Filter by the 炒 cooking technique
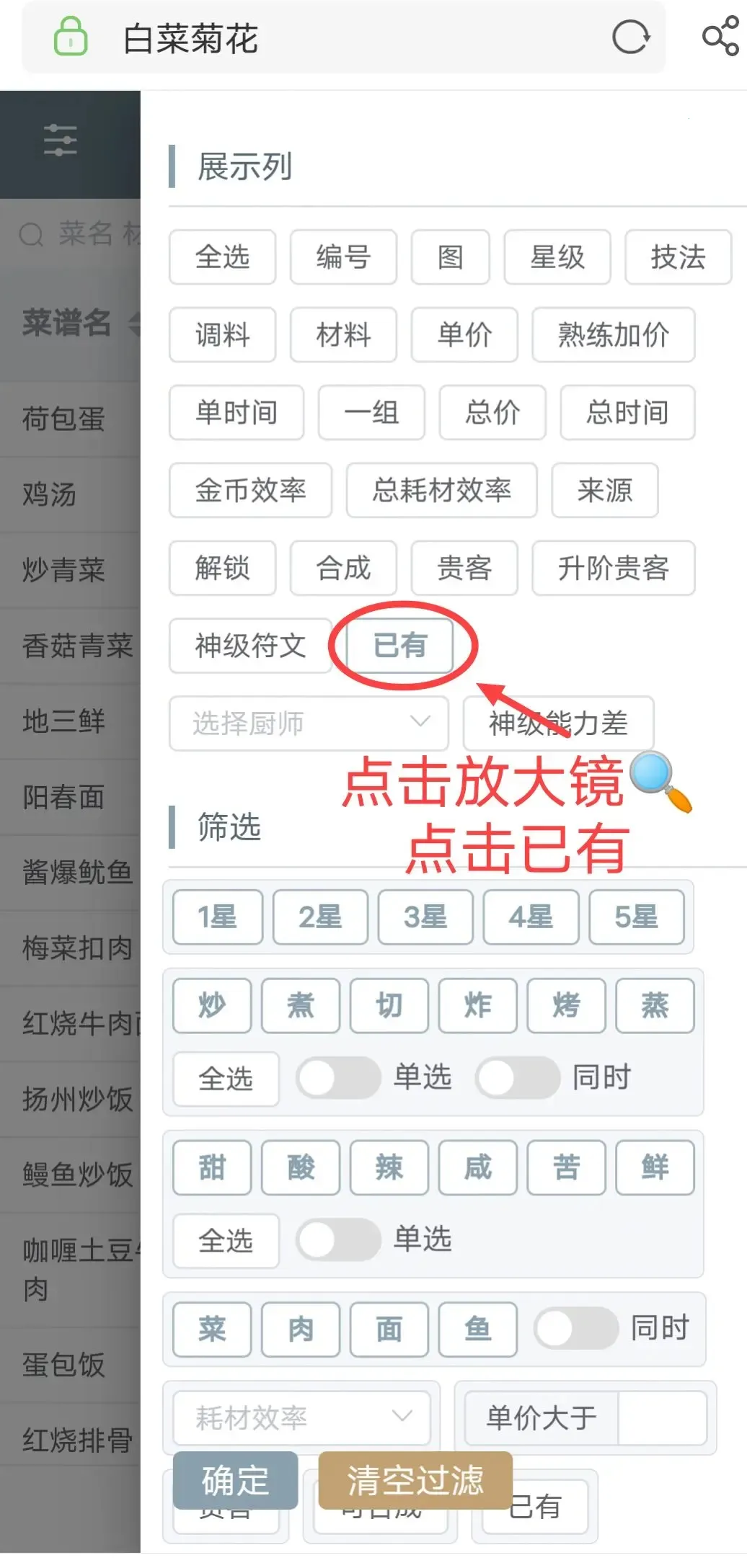 point(212,1005)
